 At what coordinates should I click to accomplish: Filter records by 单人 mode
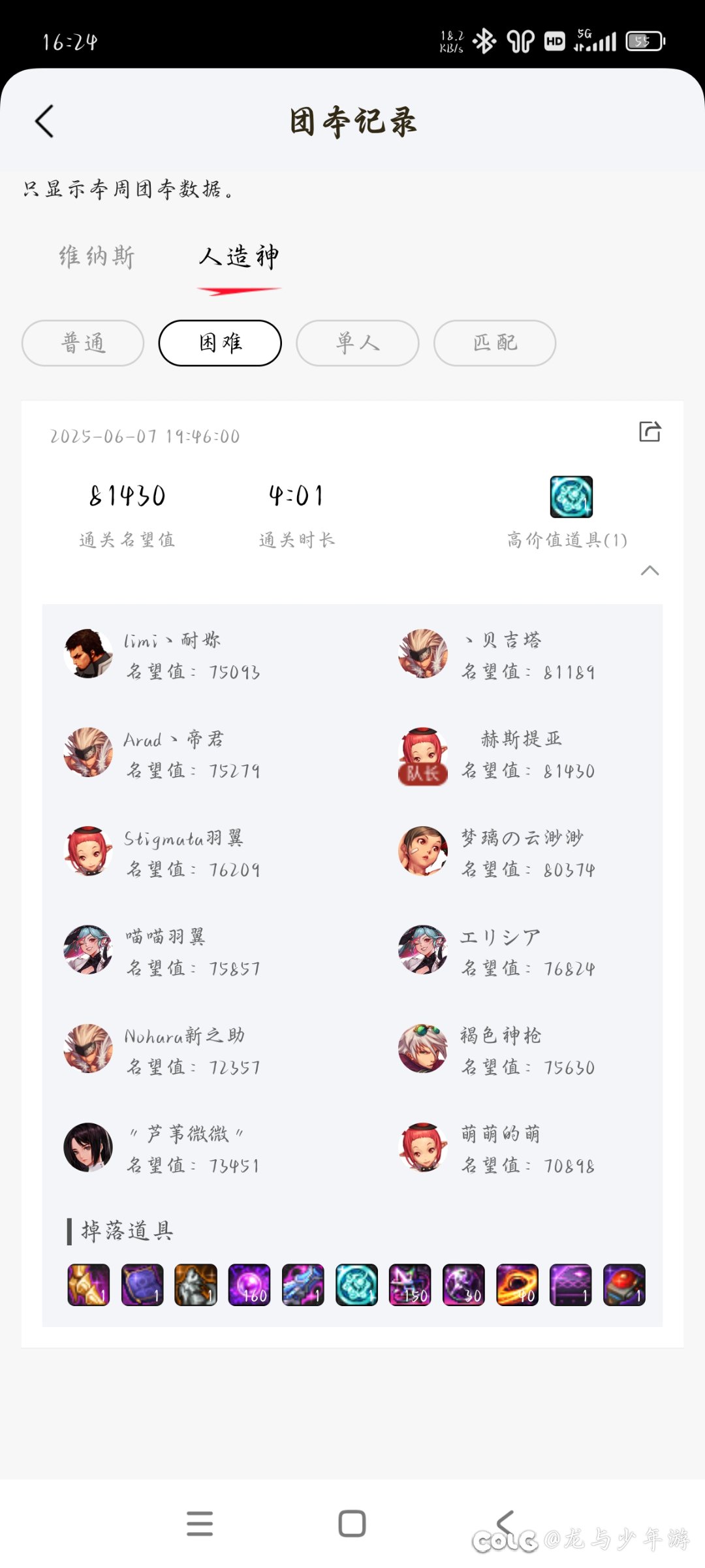pos(358,343)
